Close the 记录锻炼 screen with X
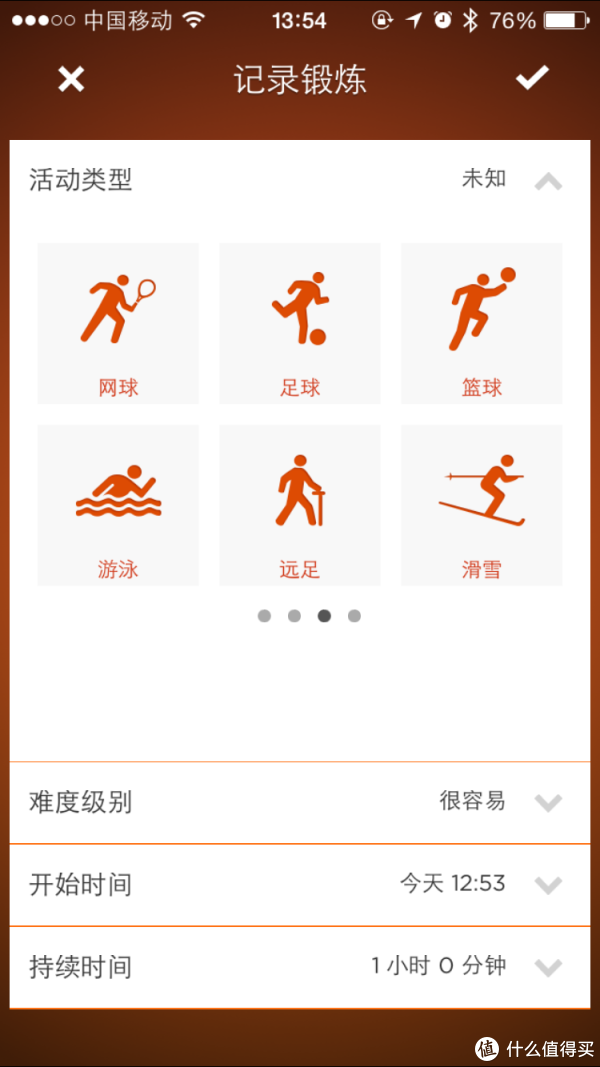600x1067 pixels. point(71,79)
